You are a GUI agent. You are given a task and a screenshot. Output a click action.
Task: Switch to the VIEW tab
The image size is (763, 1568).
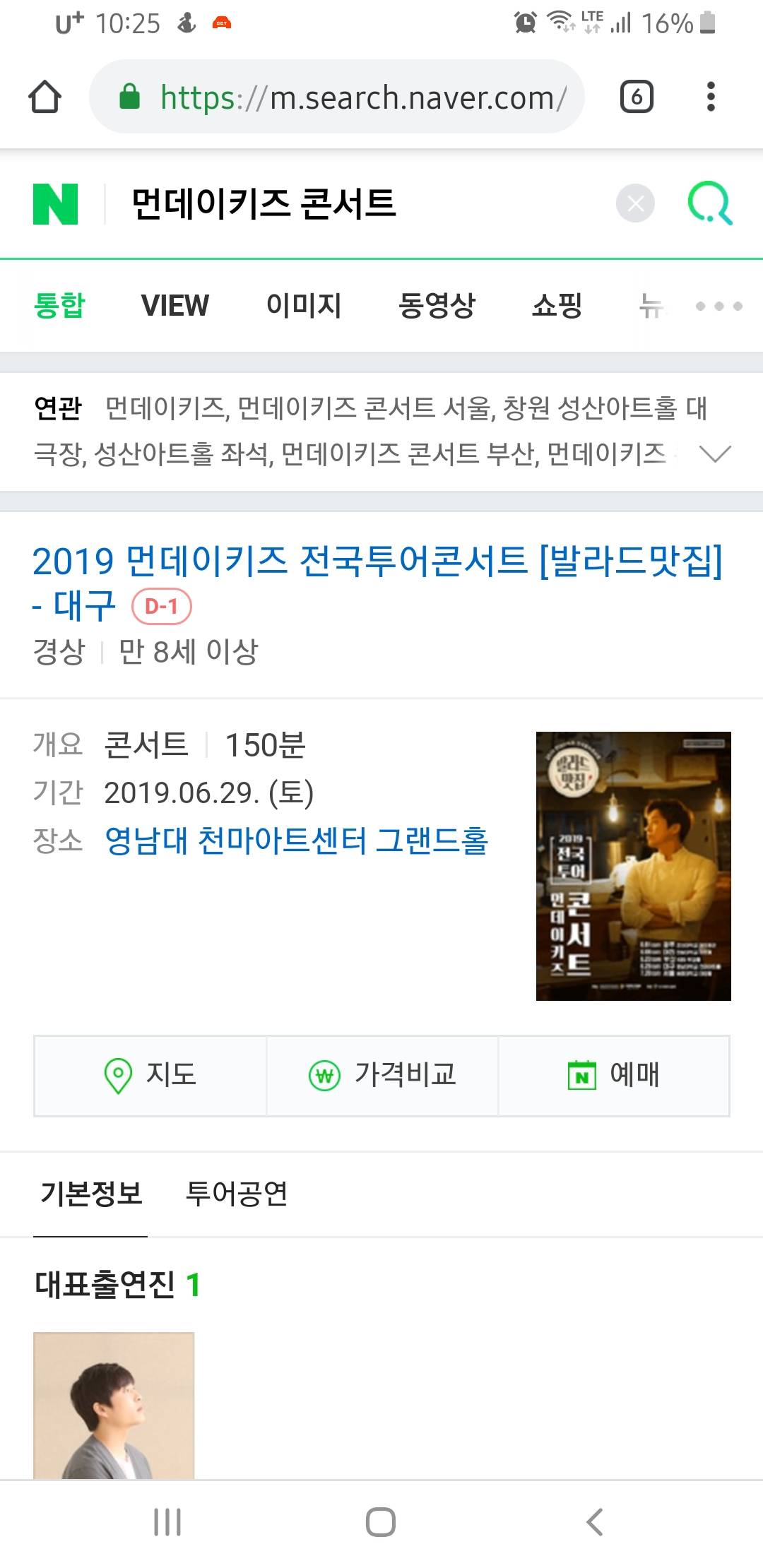point(175,306)
